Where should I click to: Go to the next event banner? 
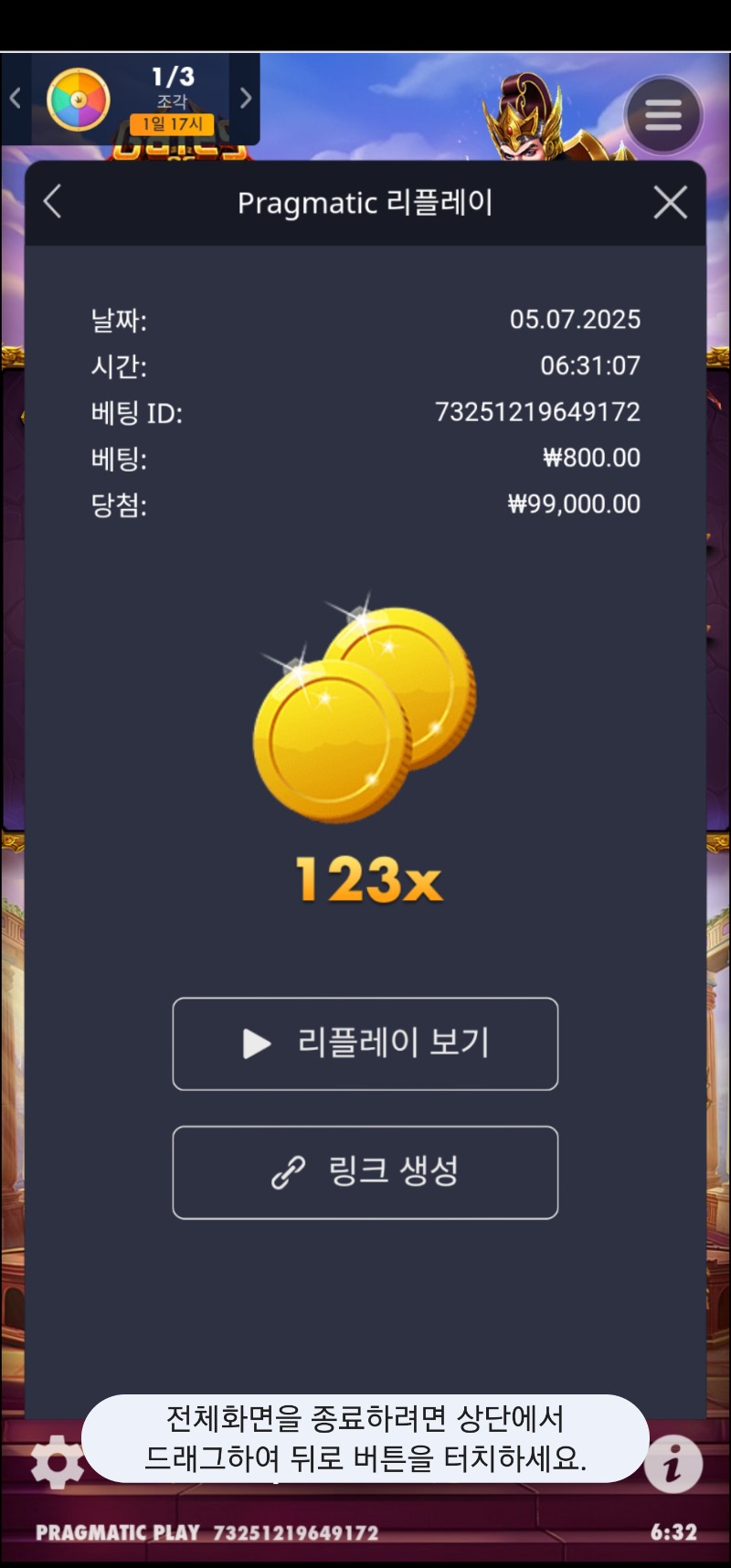point(245,98)
